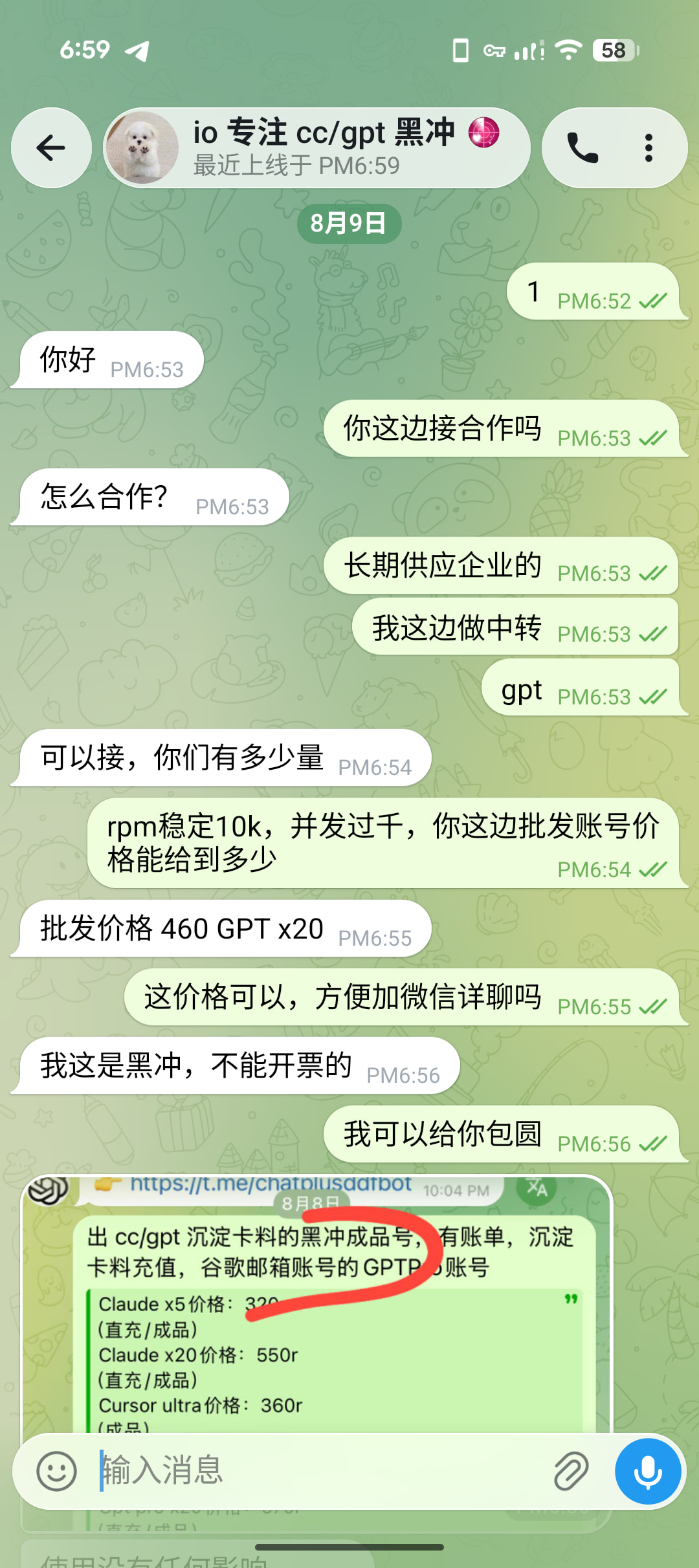Open the io cc/gpt contact profile header
699x1568 pixels.
tap(317, 148)
